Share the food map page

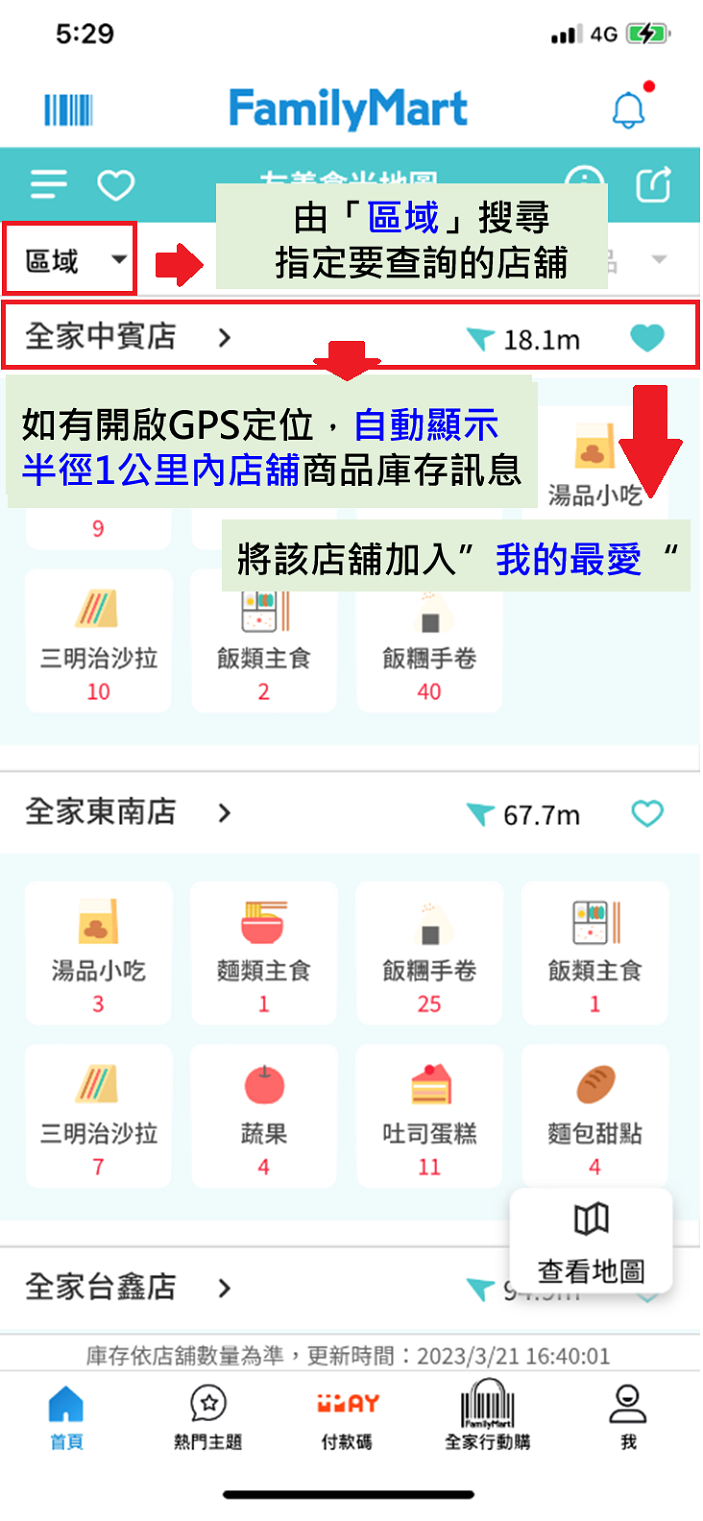pyautogui.click(x=653, y=184)
